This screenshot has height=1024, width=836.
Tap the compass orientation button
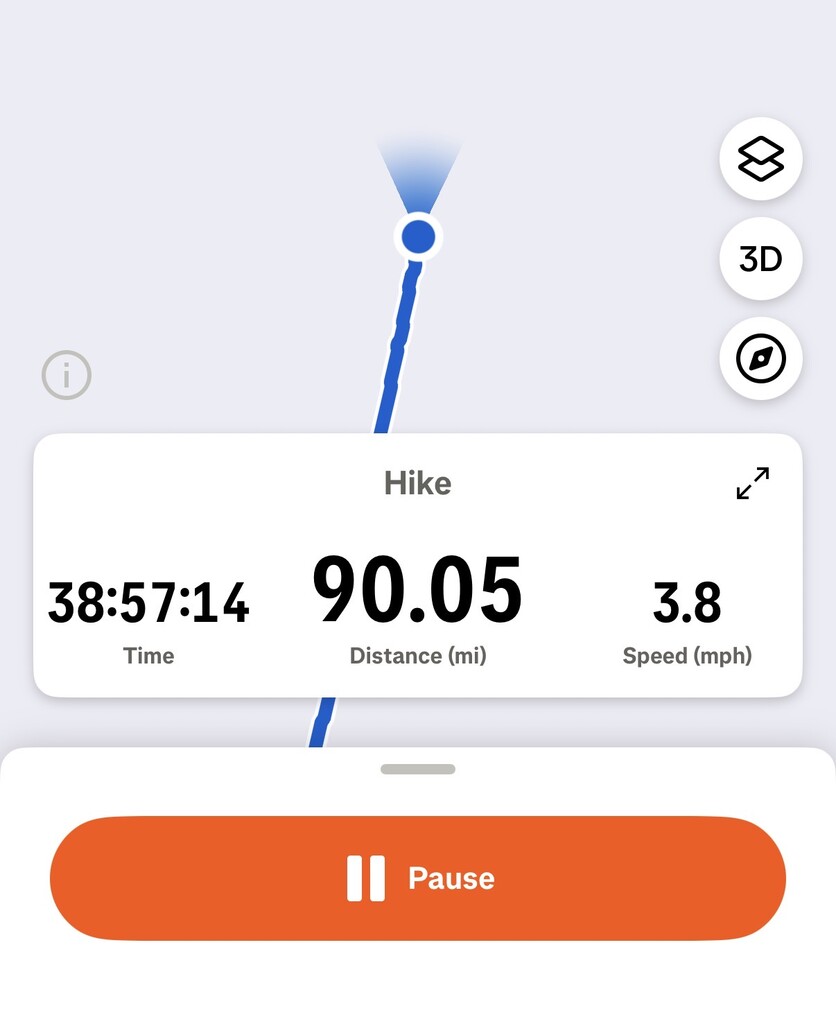pyautogui.click(x=760, y=358)
